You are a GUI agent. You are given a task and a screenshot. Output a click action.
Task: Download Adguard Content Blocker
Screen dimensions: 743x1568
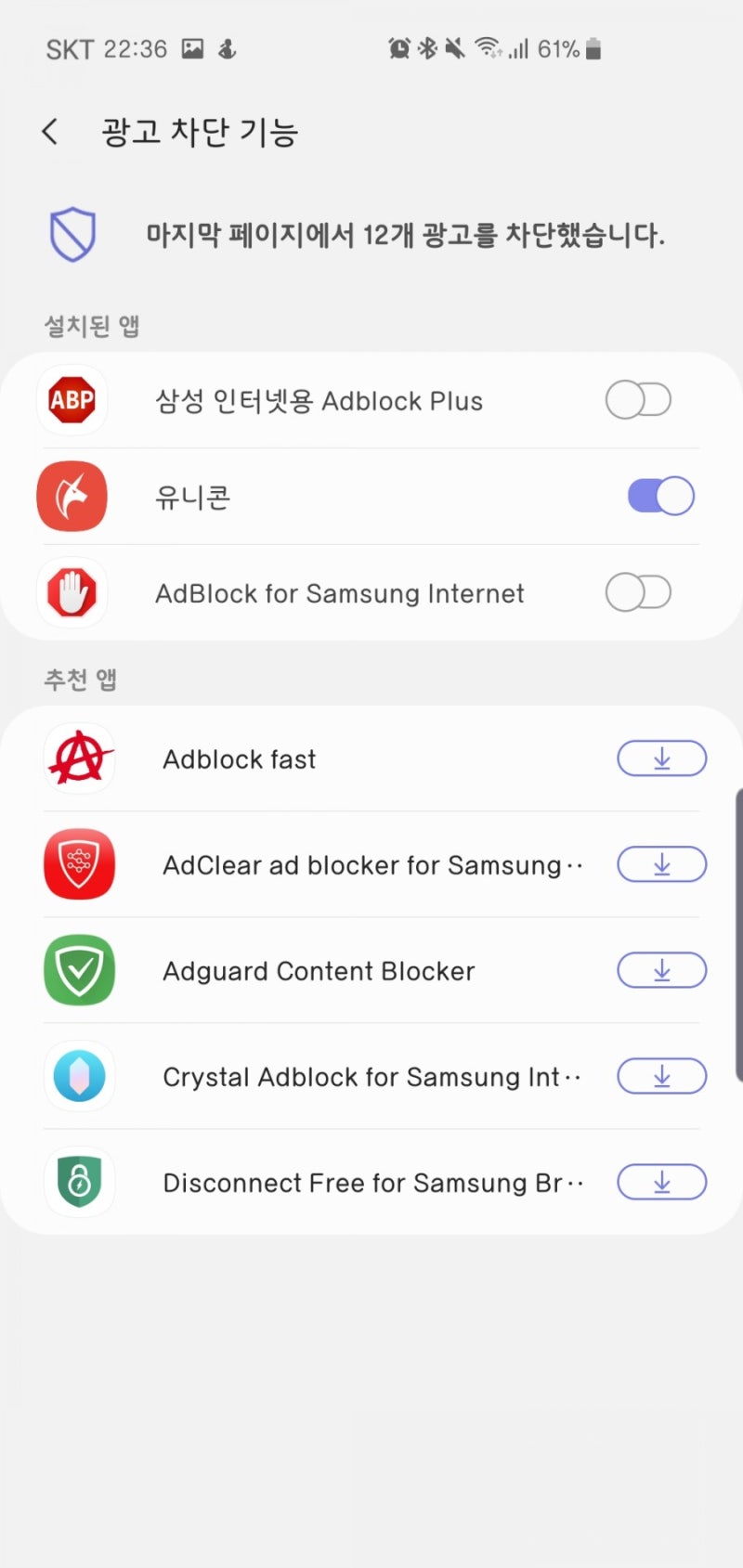[x=661, y=970]
